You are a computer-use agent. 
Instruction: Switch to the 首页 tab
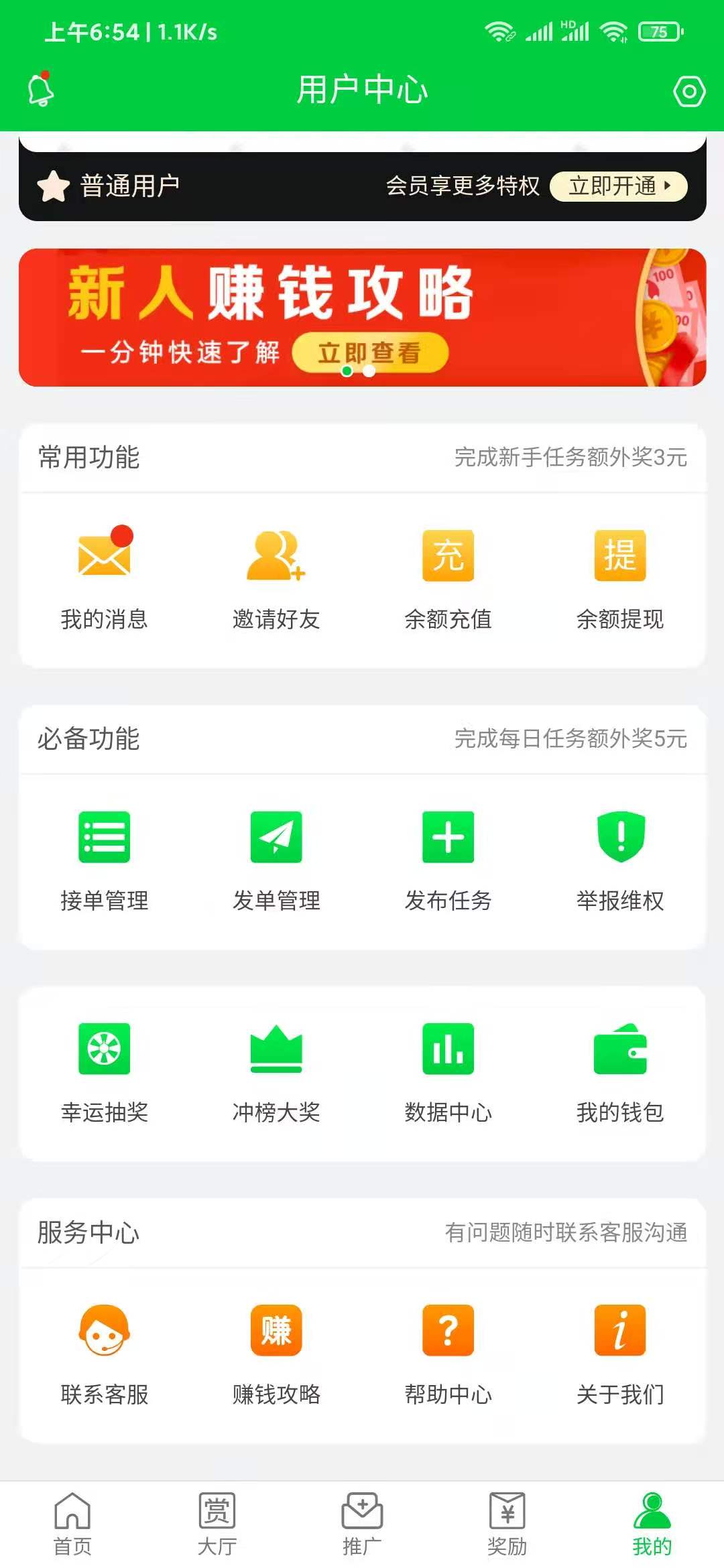coord(72,1524)
